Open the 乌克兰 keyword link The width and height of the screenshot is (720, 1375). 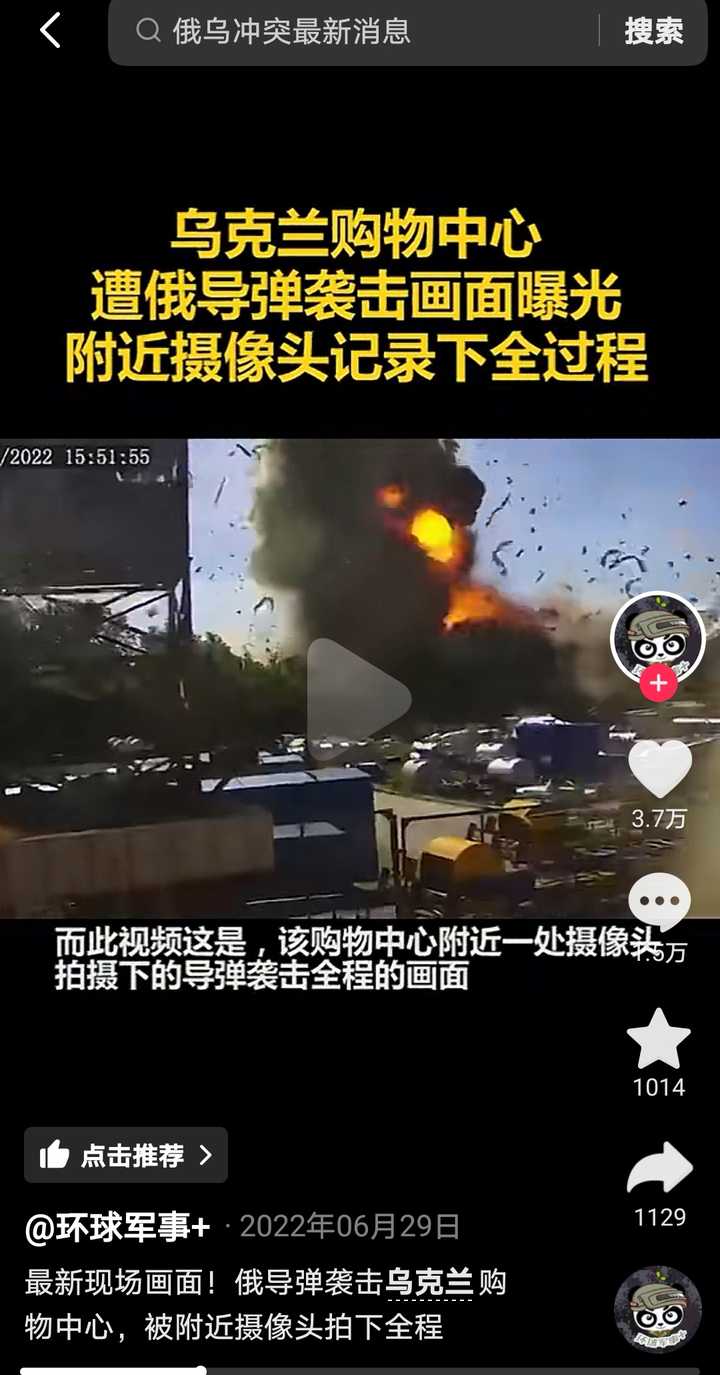point(430,1282)
